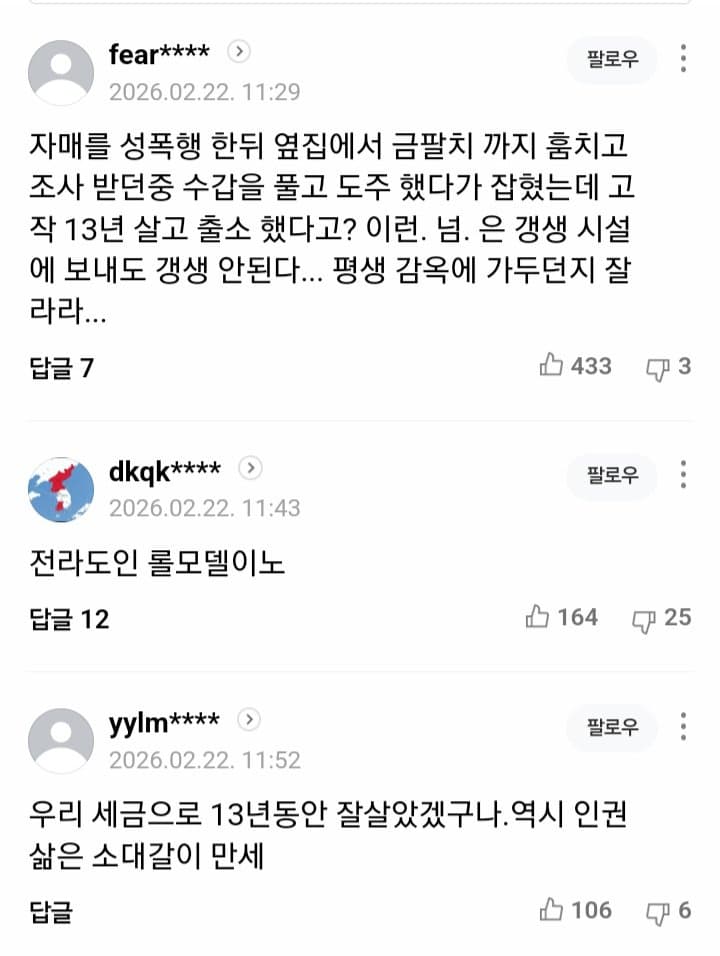Follow user yylm****
This screenshot has height=956, width=720.
(x=612, y=727)
